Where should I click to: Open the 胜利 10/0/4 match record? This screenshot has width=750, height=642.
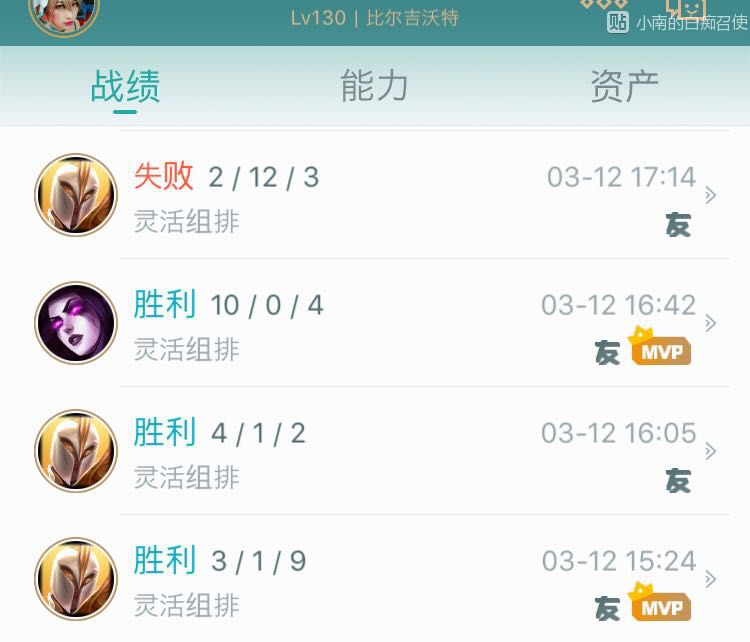click(x=375, y=323)
